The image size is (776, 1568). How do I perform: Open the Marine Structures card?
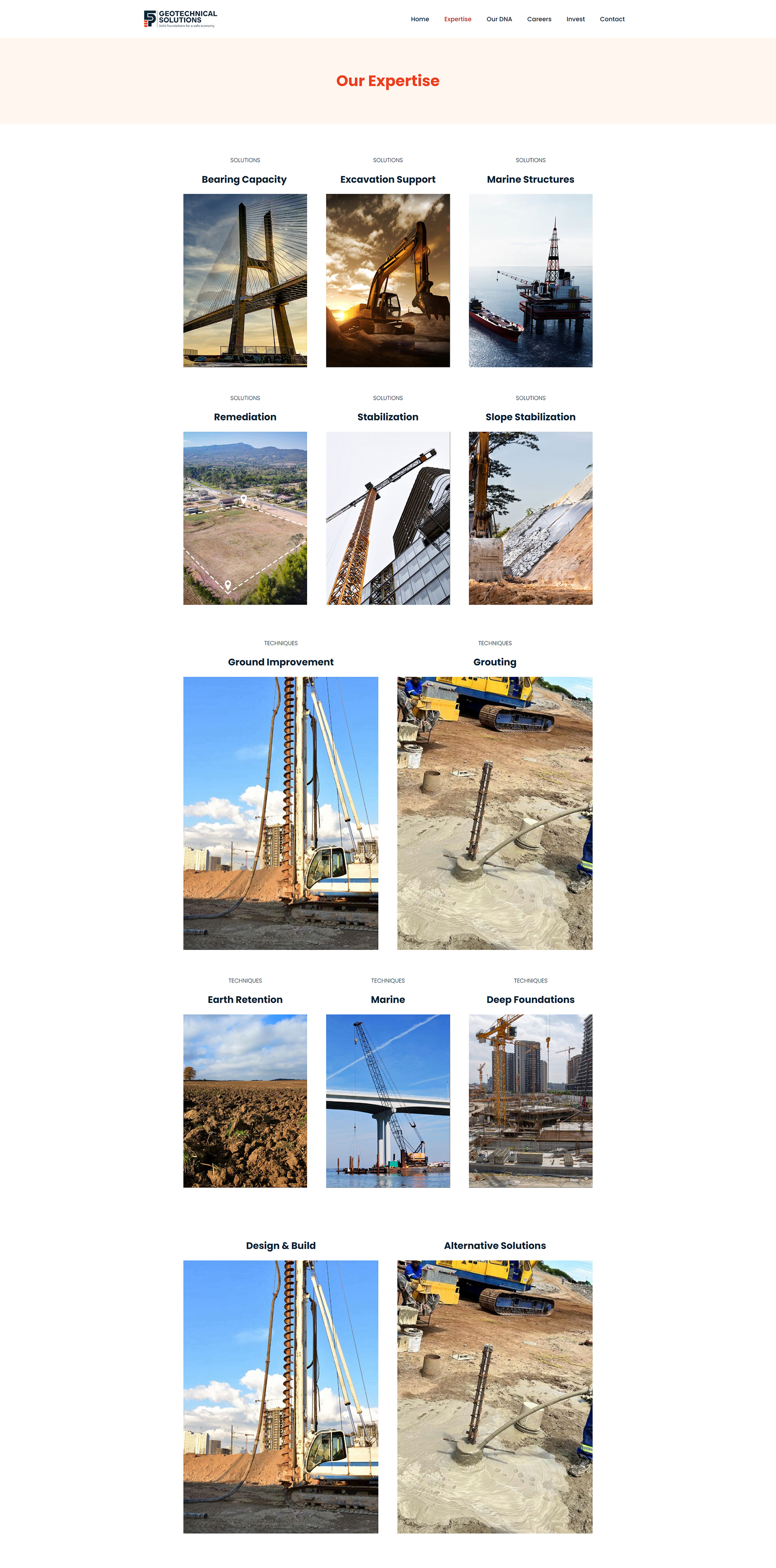[530, 280]
